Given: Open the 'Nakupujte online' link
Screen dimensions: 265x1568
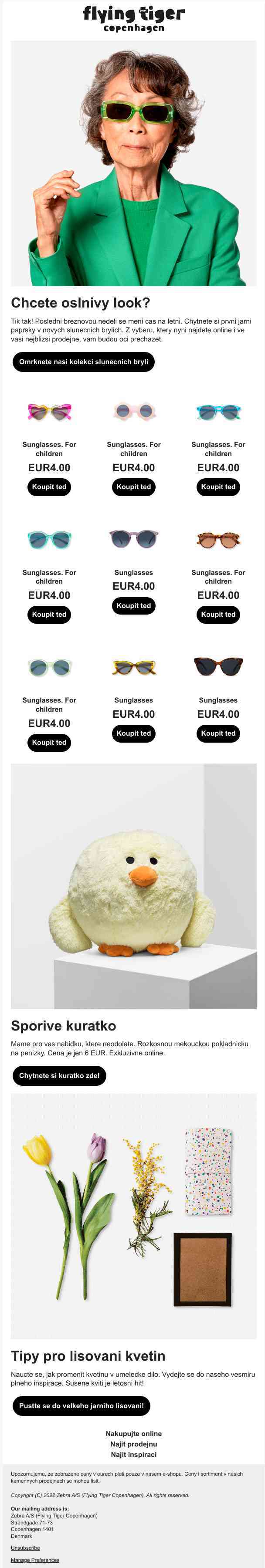Looking at the screenshot, I should tap(133, 1433).
